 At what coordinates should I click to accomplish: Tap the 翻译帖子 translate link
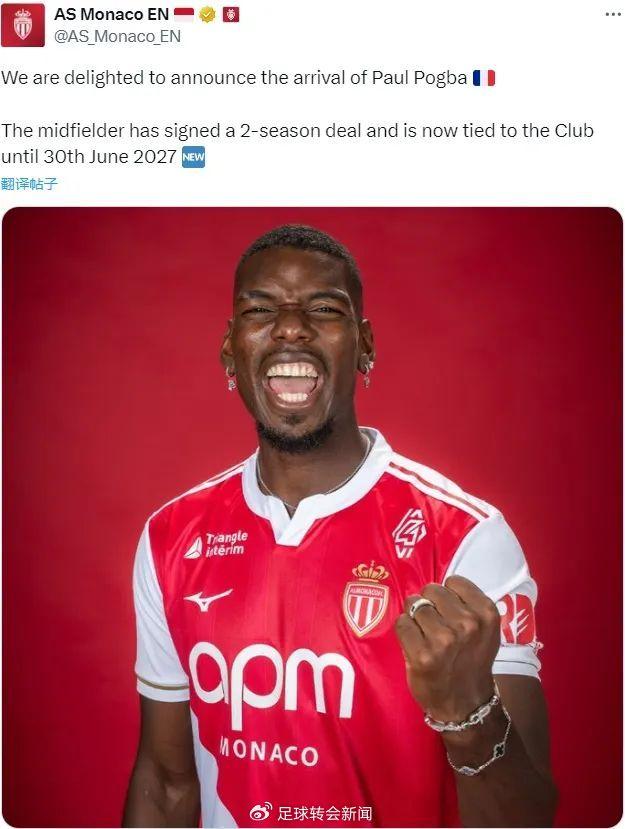pos(29,184)
